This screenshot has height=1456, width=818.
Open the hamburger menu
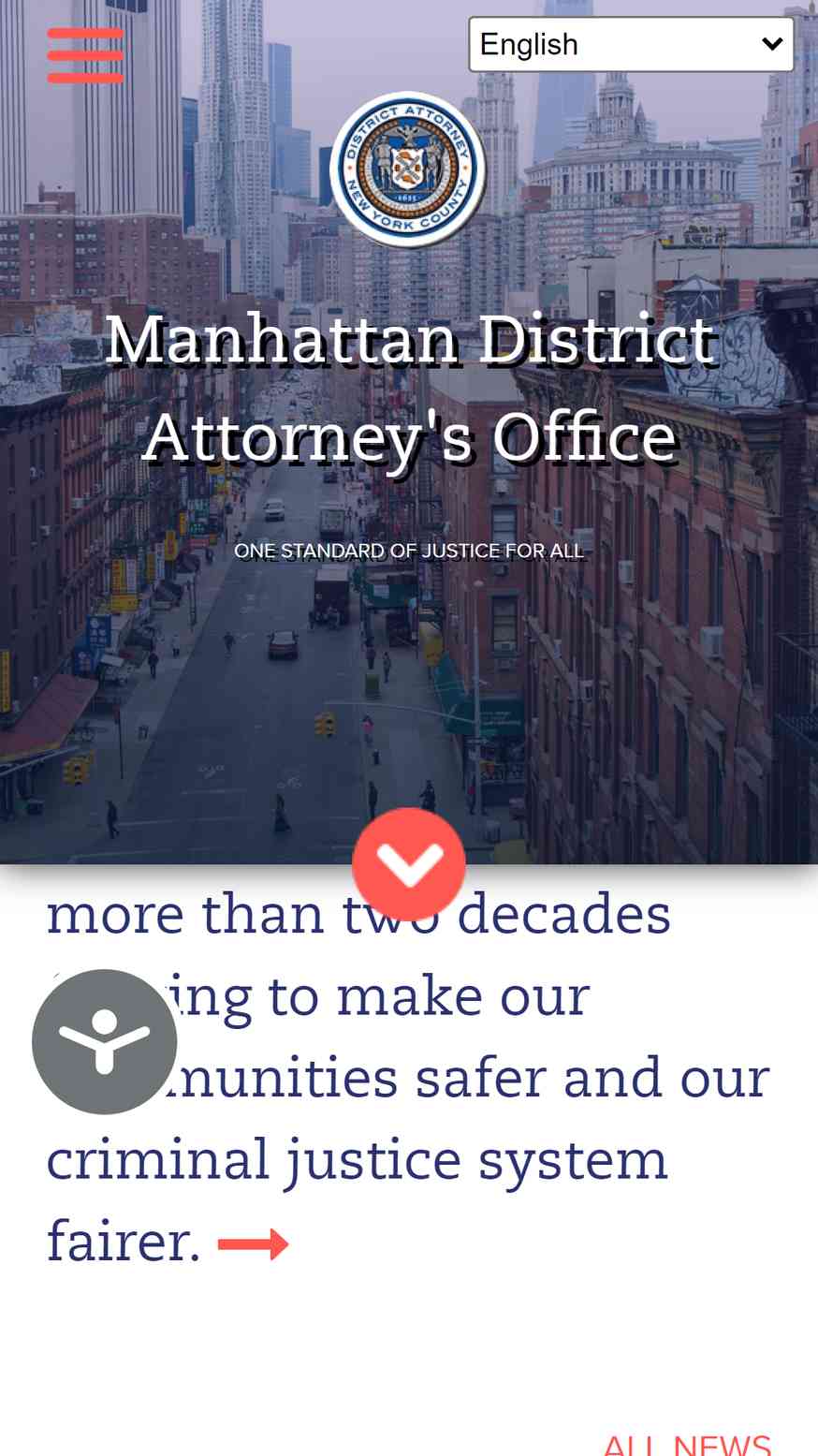pyautogui.click(x=85, y=55)
